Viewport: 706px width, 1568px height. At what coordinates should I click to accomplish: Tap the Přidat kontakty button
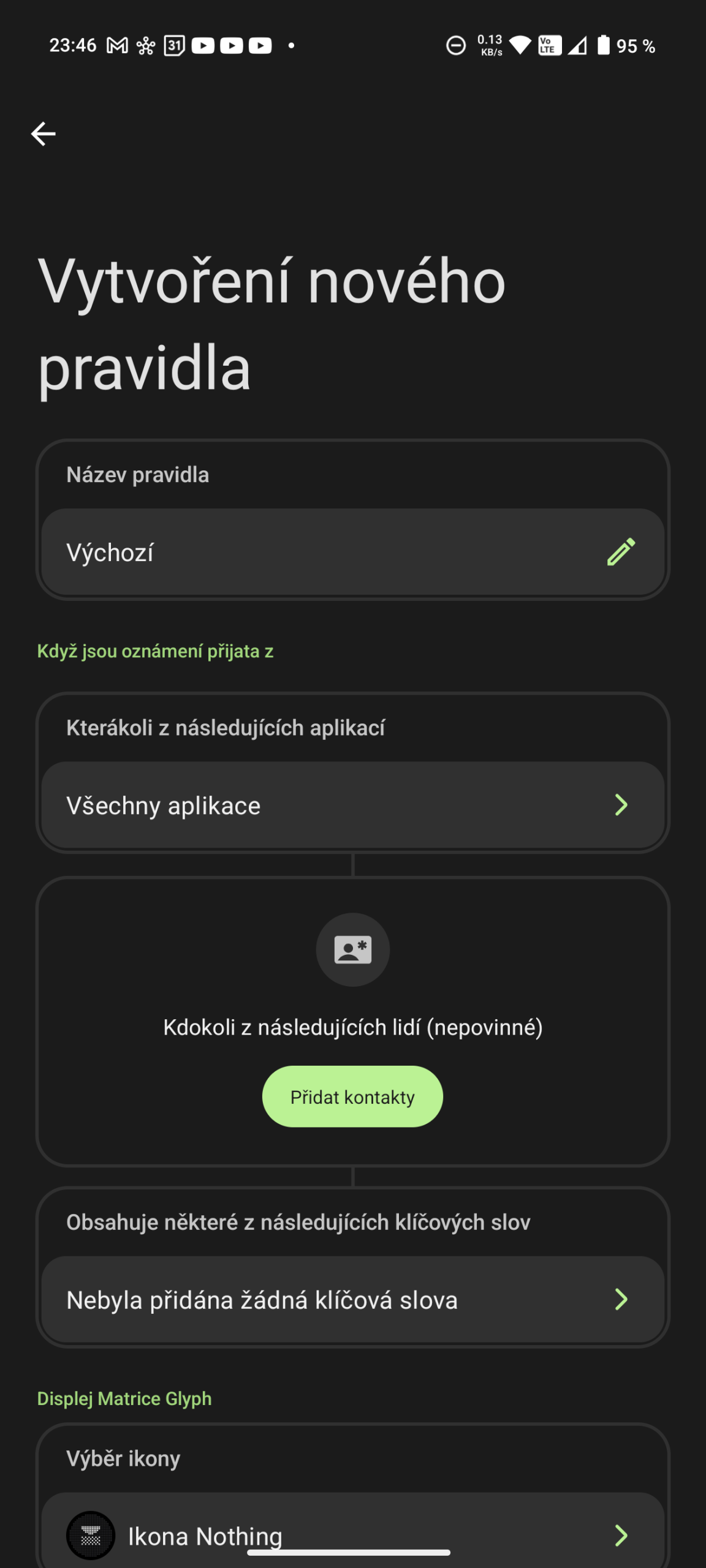click(352, 1096)
